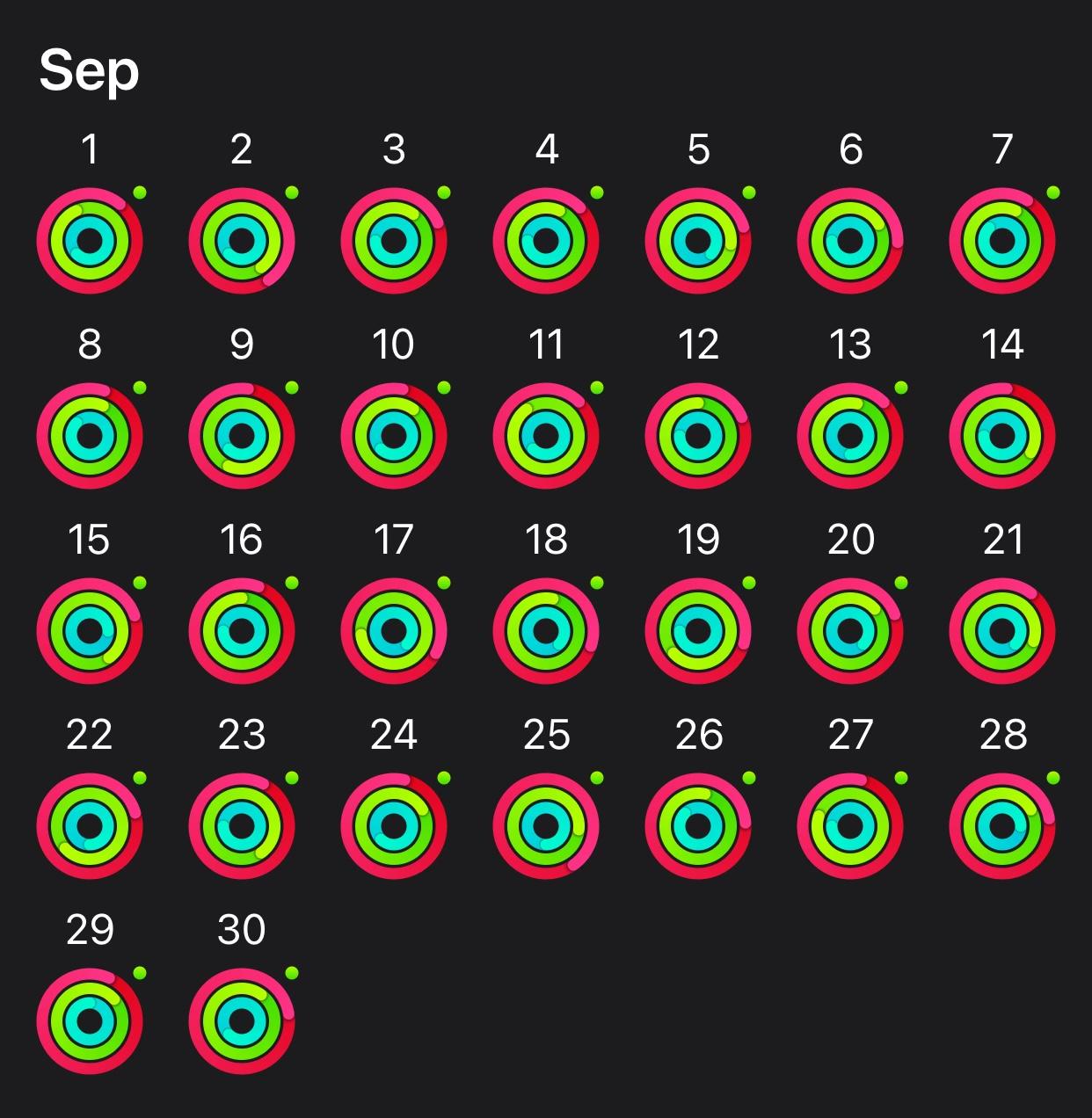Open September 30 activity summary

point(242,1021)
